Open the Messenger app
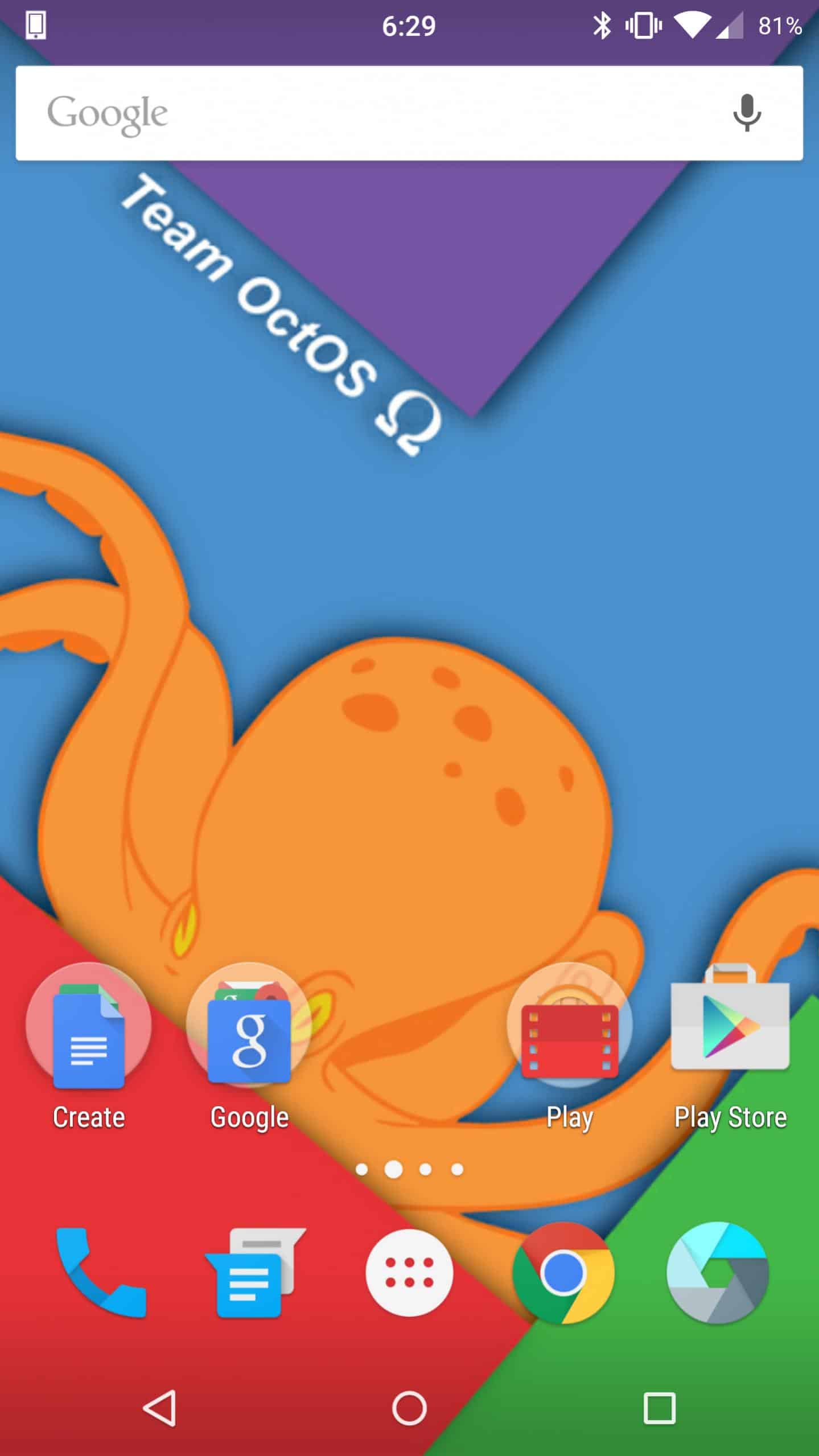The width and height of the screenshot is (819, 1456). (x=255, y=1272)
